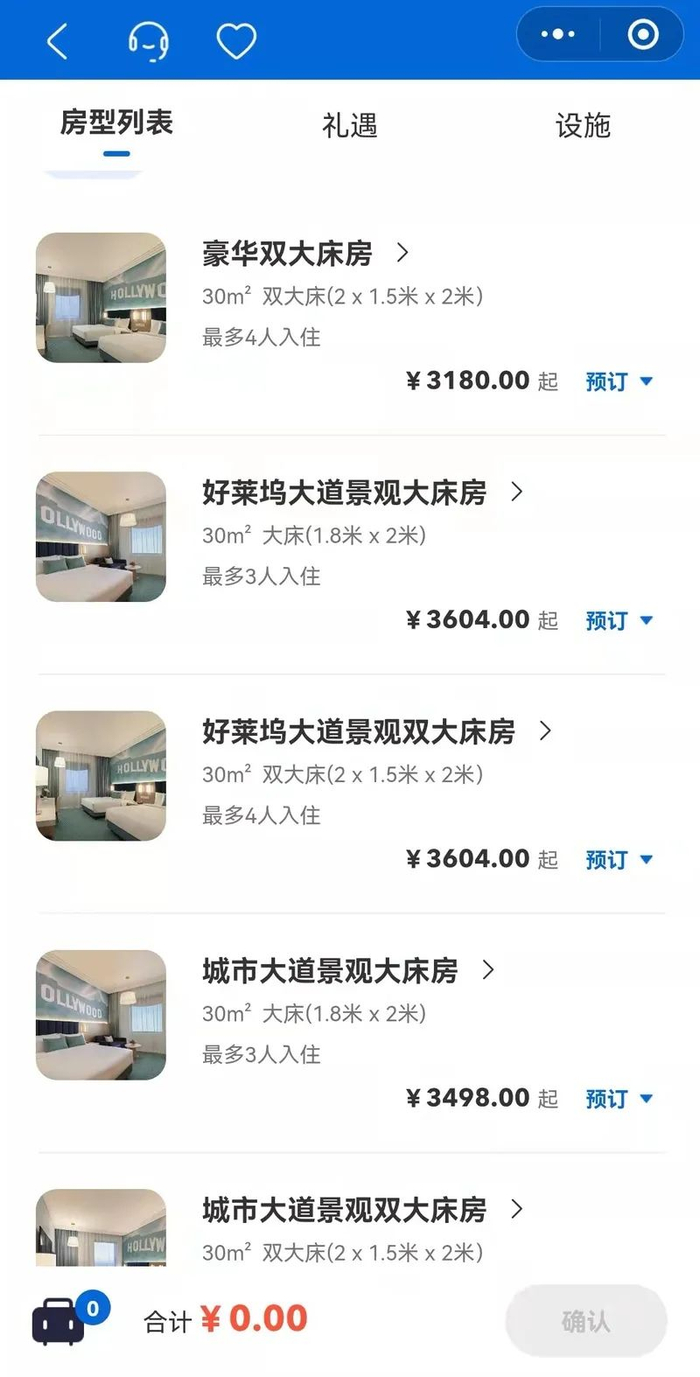Favorite this hotel with the heart icon
The height and width of the screenshot is (1377, 700).
(236, 40)
